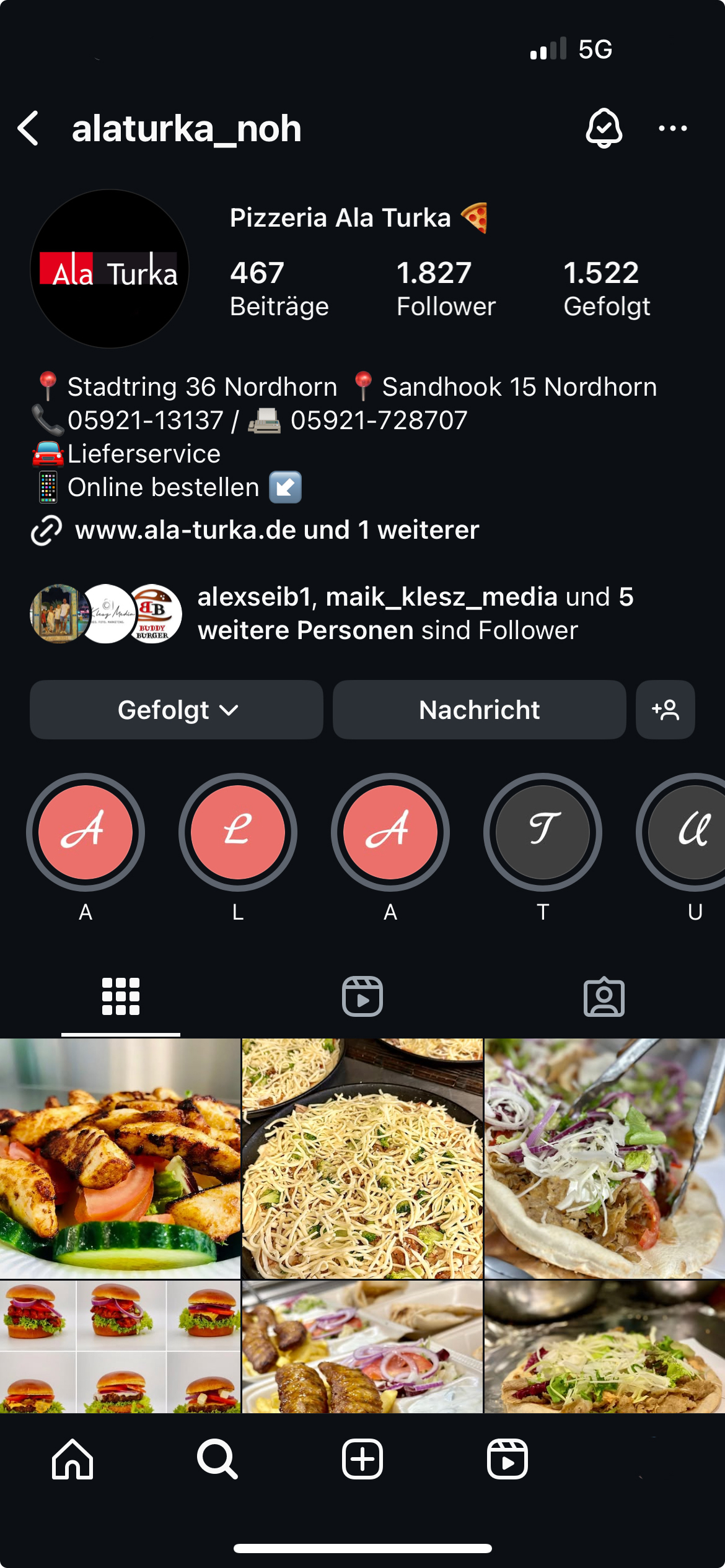Open the three-dot options menu

tap(672, 128)
